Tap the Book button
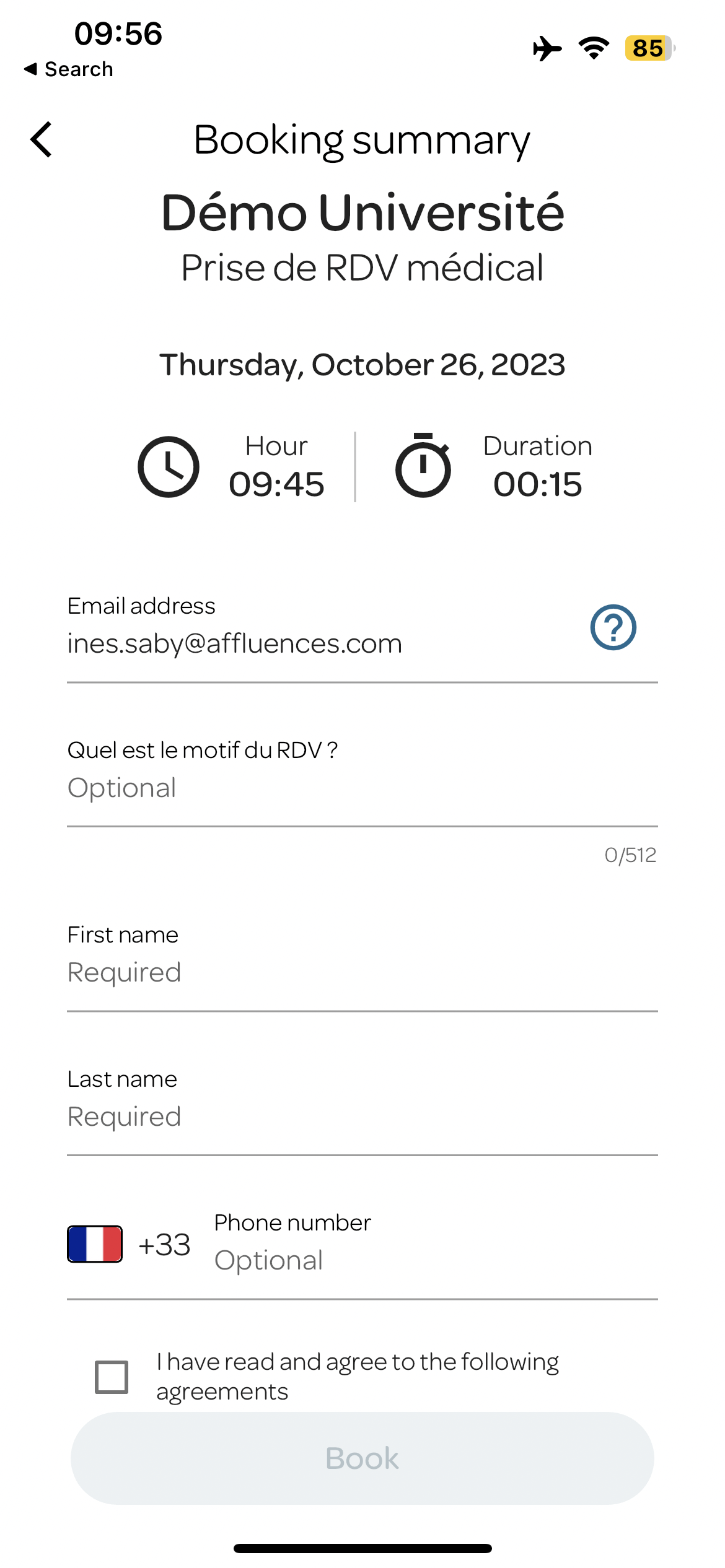The height and width of the screenshot is (1568, 725). 362,1458
